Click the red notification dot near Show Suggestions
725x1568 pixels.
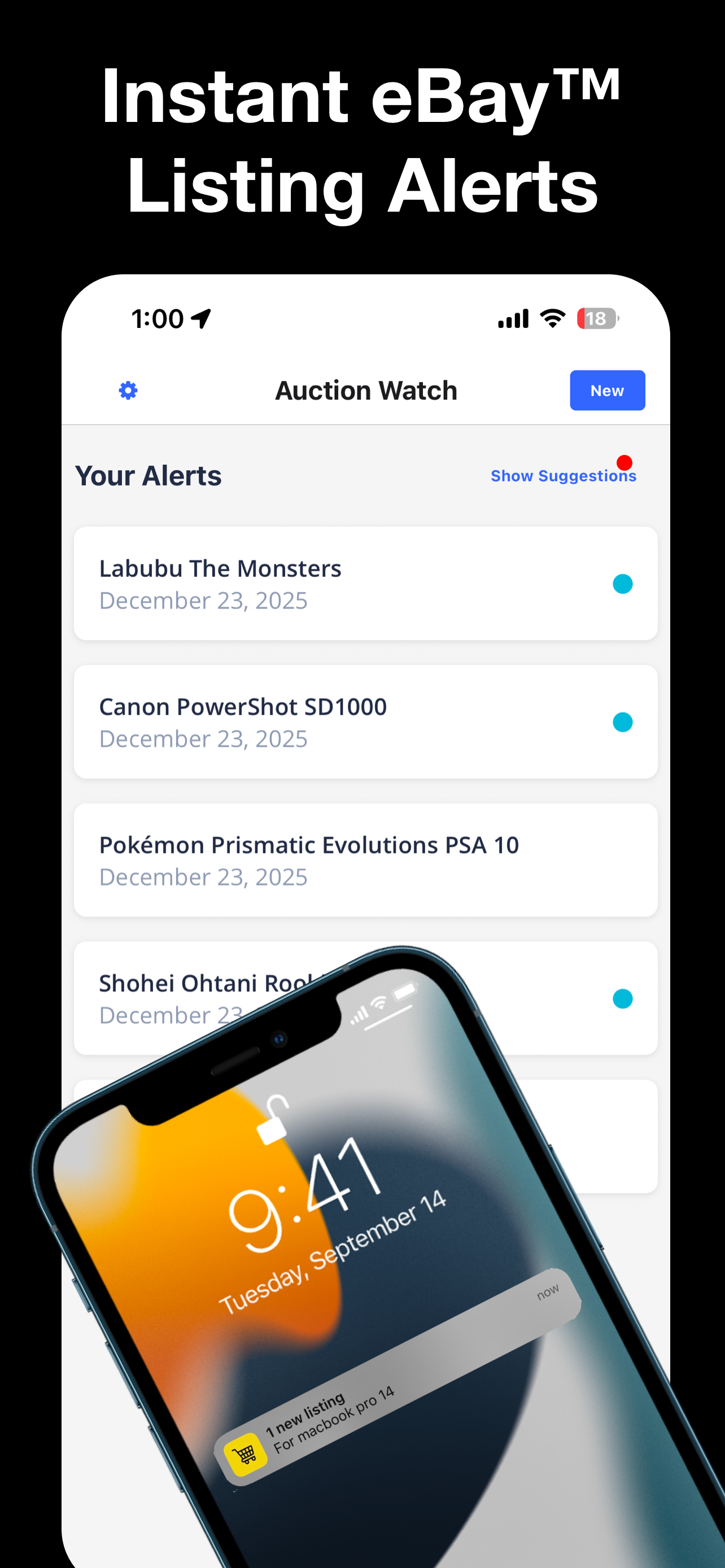[x=625, y=462]
